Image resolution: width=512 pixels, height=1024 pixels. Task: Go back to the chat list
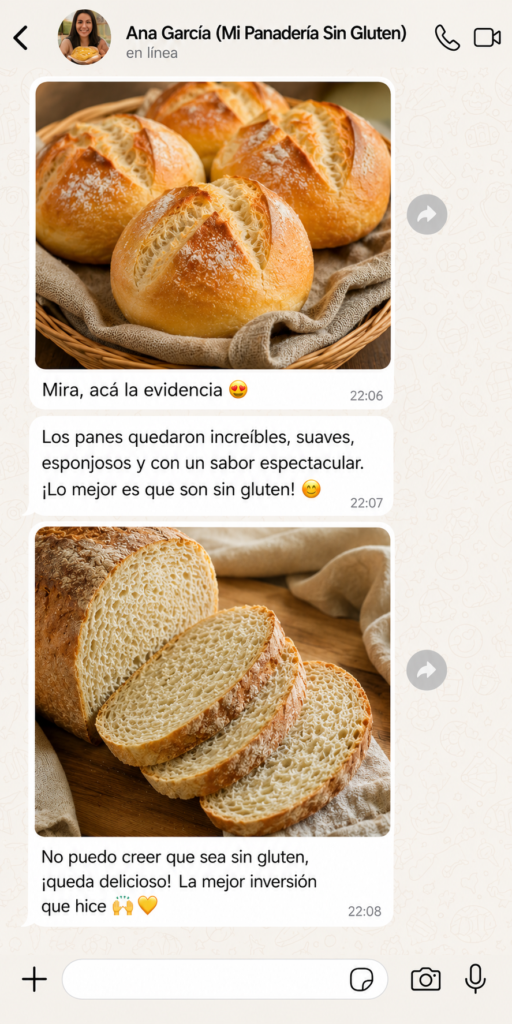tap(21, 38)
